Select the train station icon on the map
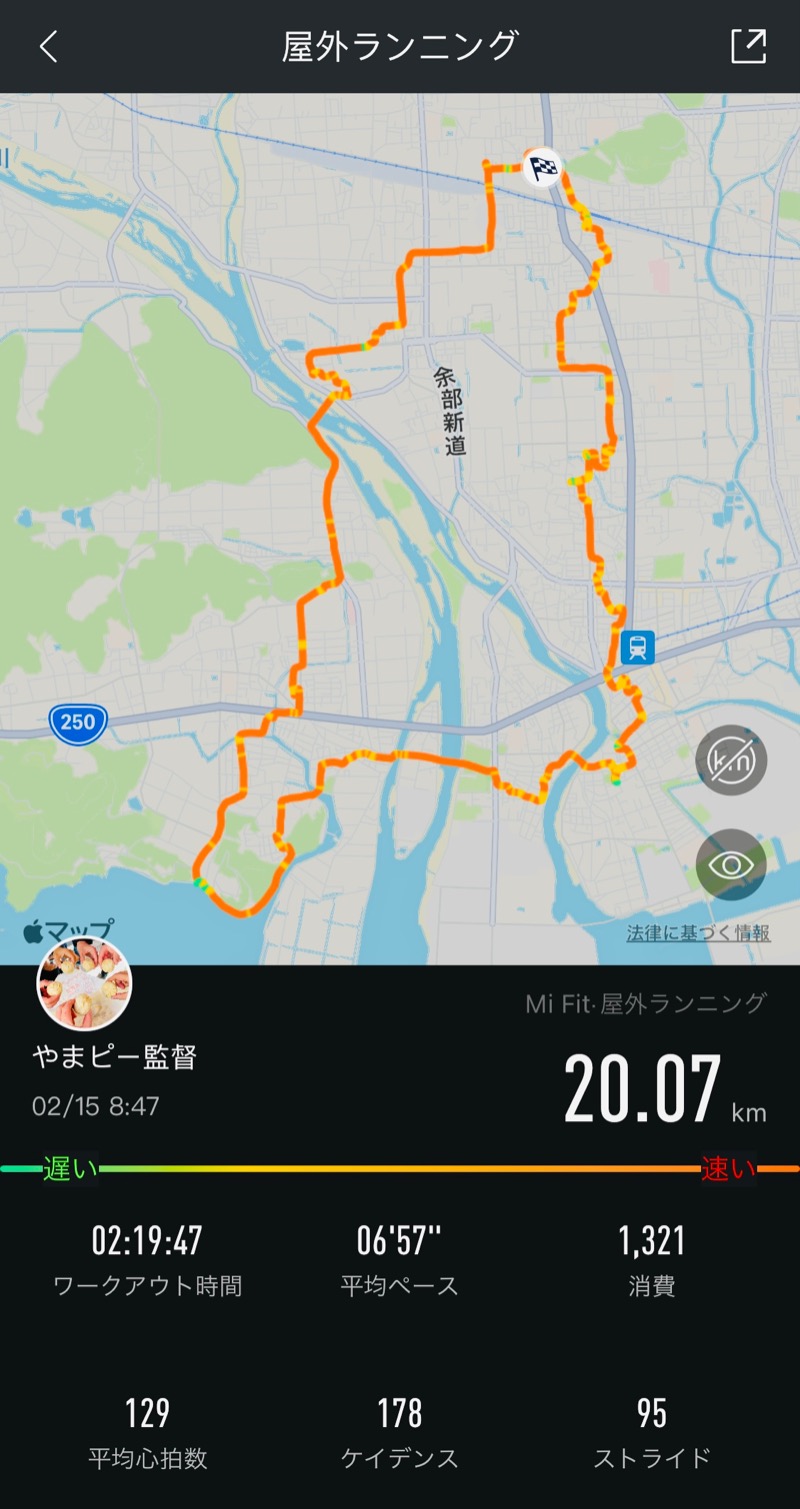The width and height of the screenshot is (800, 1509). point(638,648)
